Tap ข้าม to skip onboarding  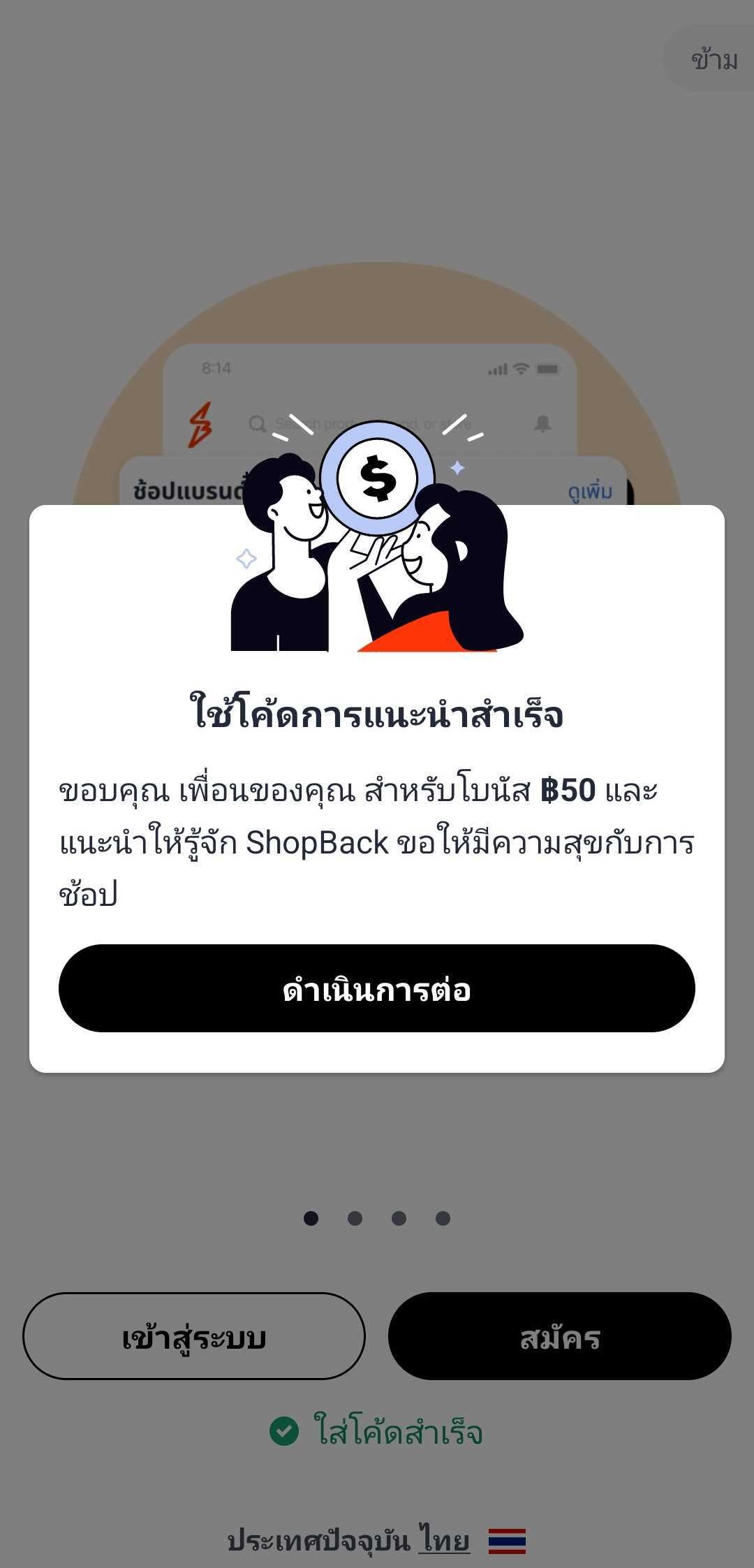point(714,60)
